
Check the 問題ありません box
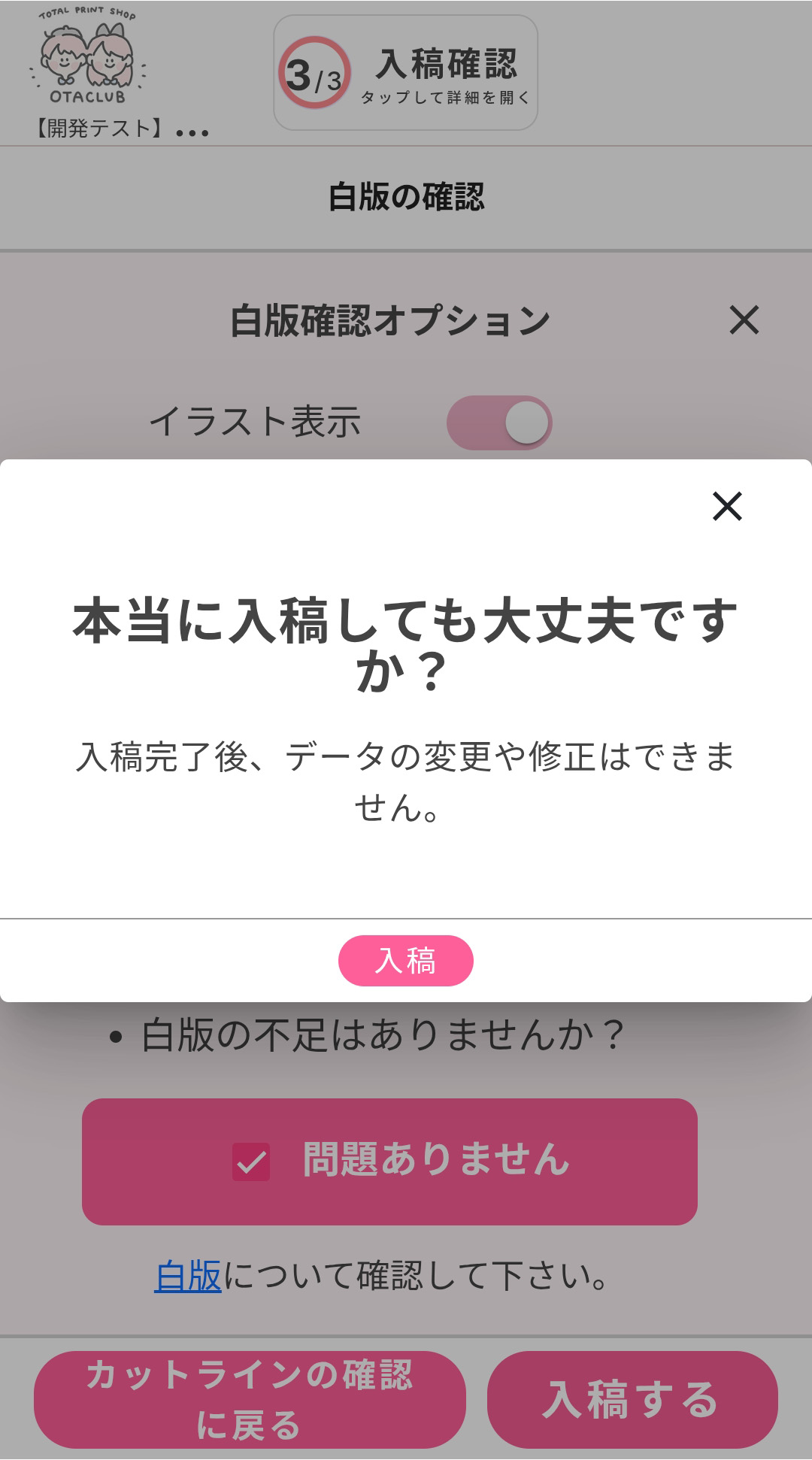(251, 1162)
